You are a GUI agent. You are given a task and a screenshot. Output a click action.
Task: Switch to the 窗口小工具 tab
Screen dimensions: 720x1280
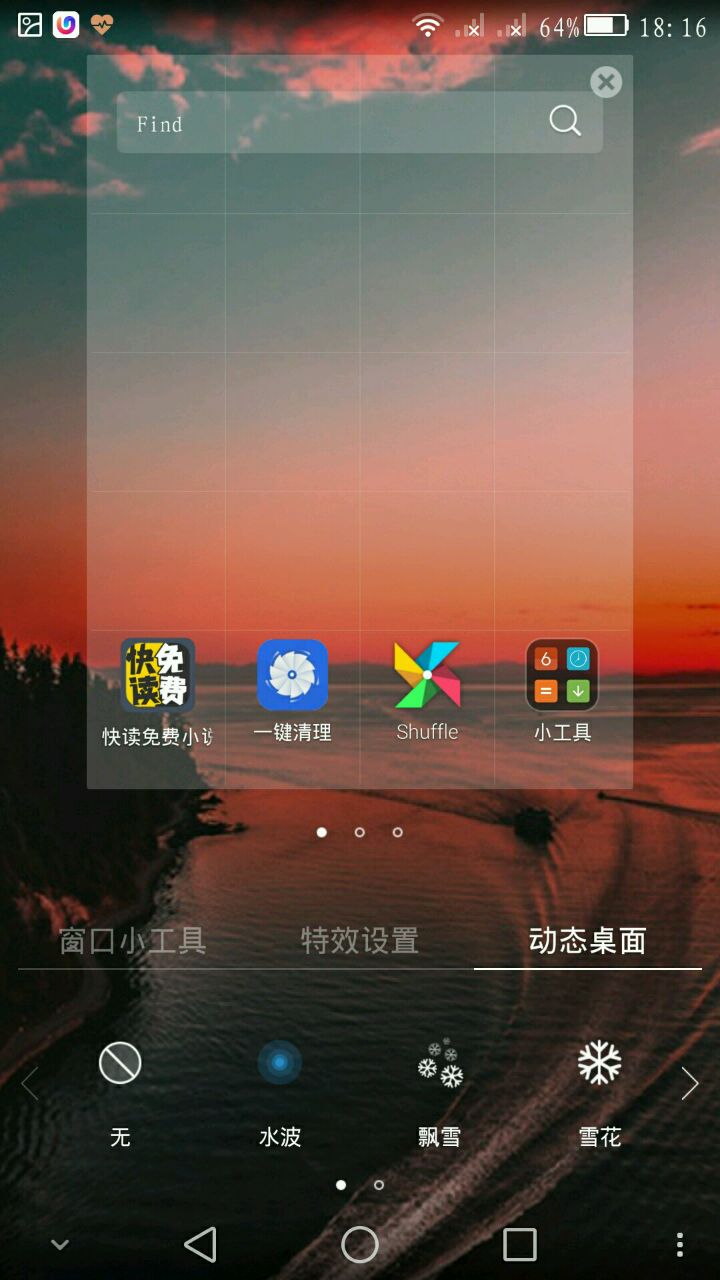tap(132, 940)
